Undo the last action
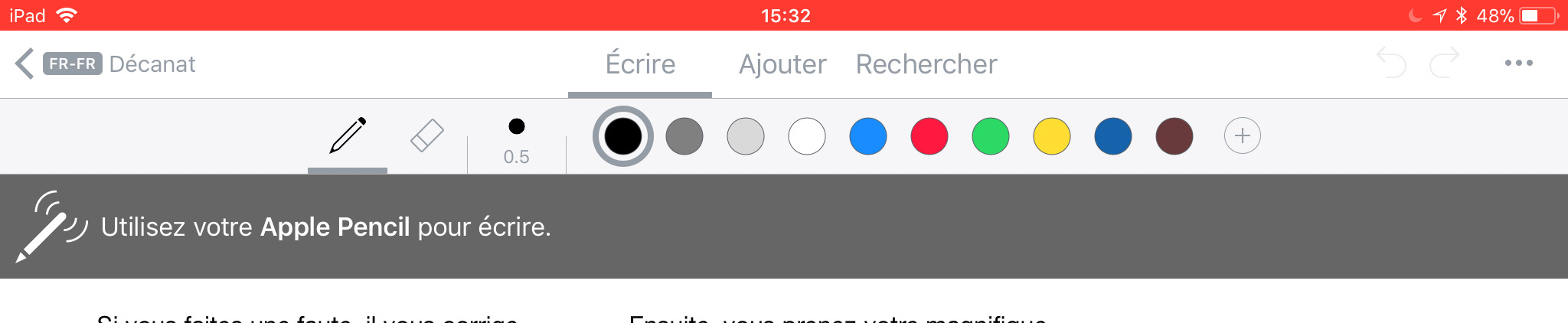This screenshot has height=323, width=1568. pos(1390,63)
